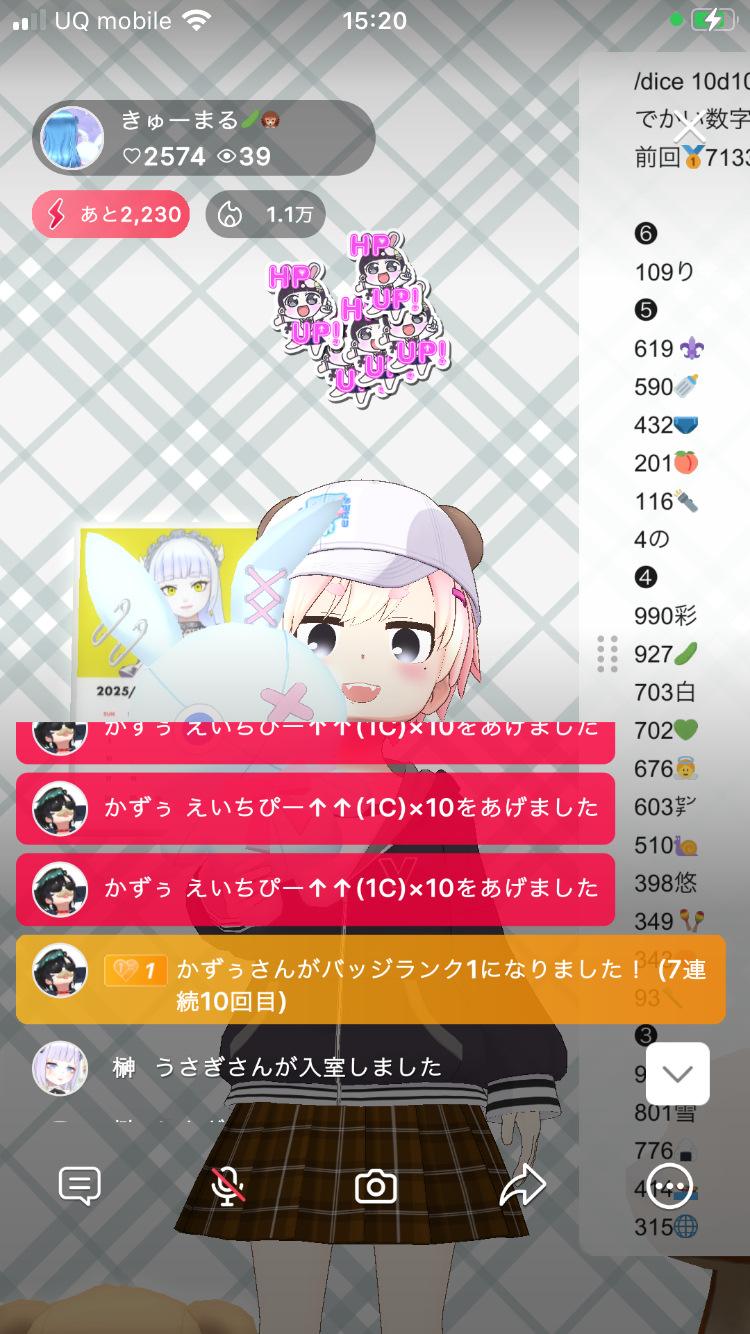
Task: Toggle the muted microphone icon
Action: point(228,1186)
